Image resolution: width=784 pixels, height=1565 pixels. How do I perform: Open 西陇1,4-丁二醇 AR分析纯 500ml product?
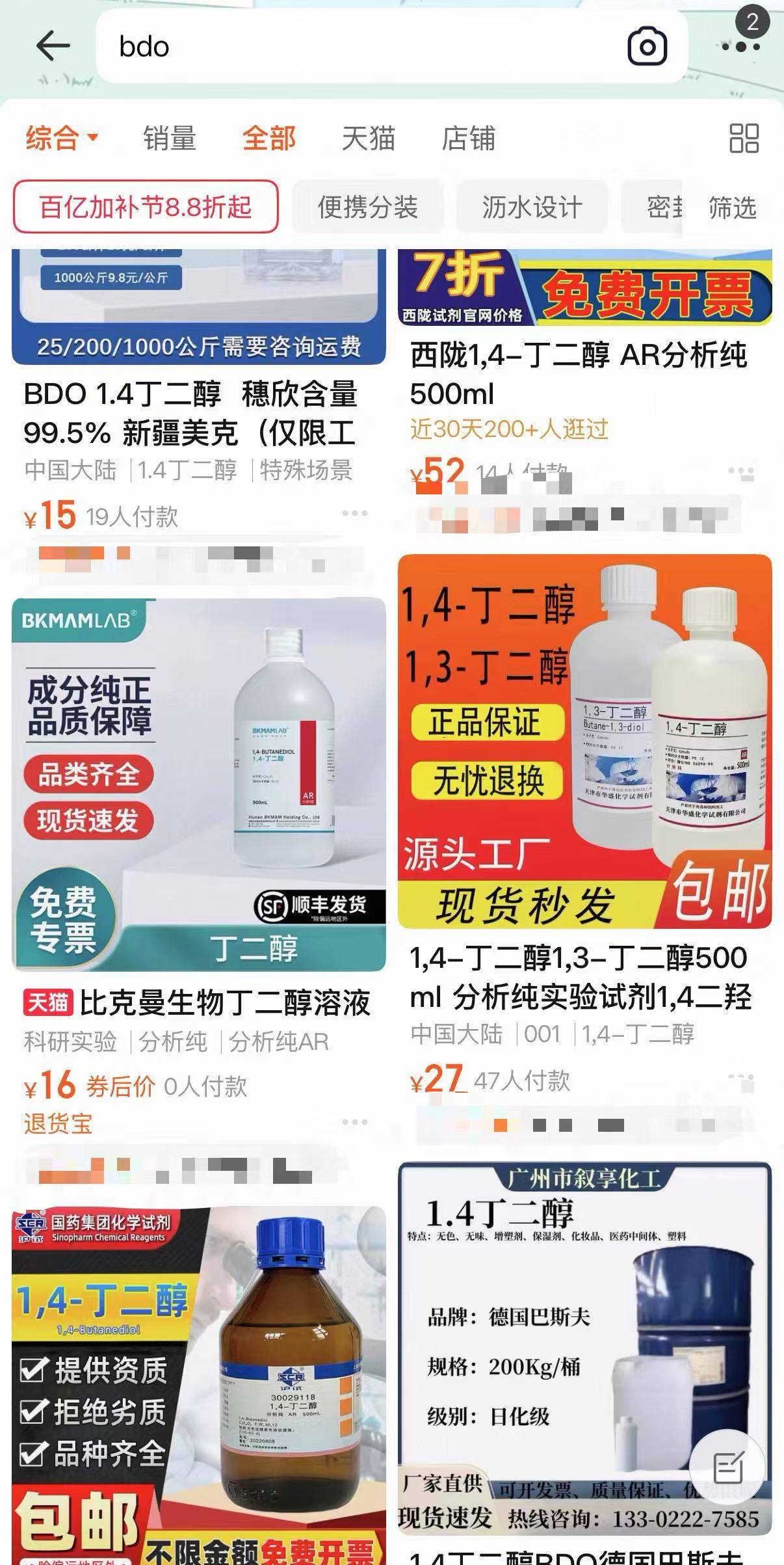click(578, 374)
